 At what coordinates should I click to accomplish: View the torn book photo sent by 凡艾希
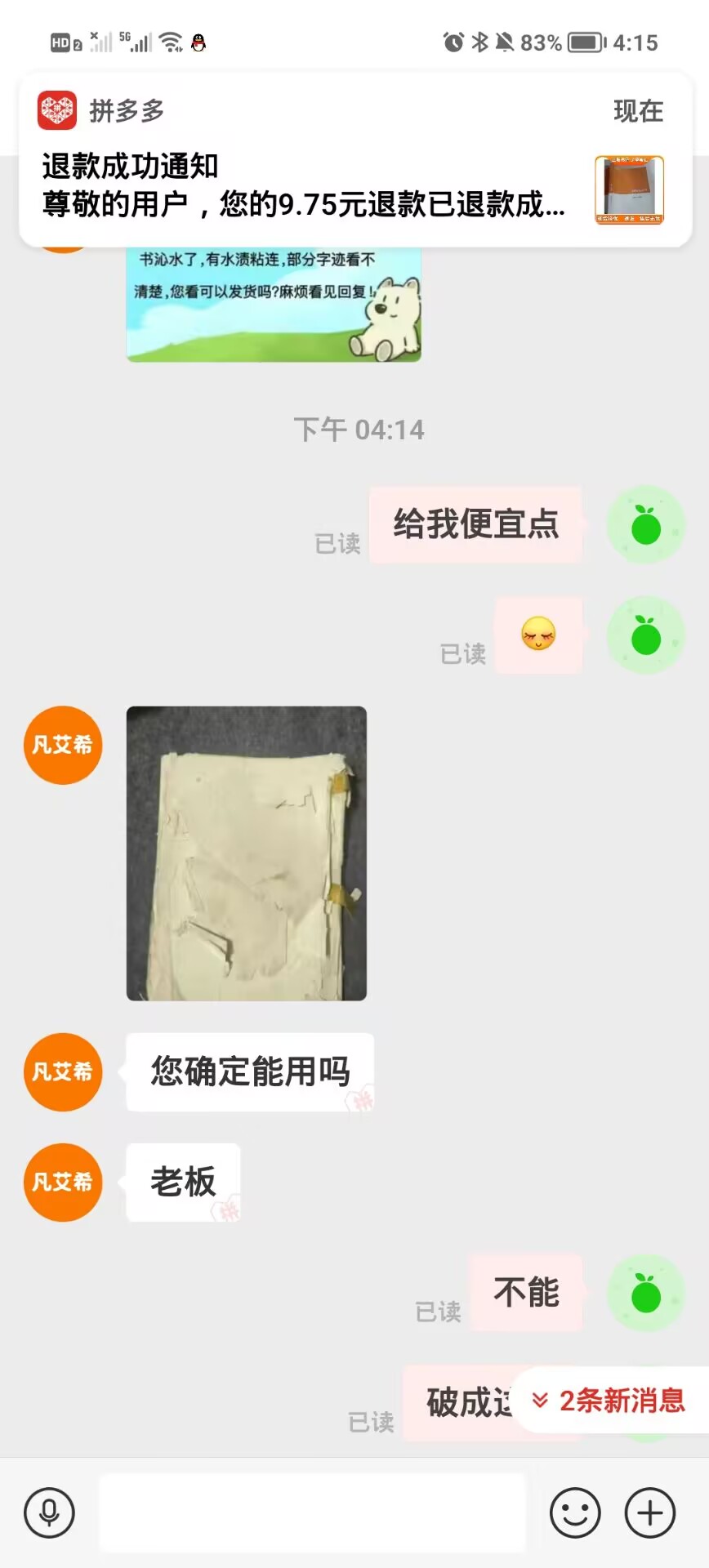point(246,853)
